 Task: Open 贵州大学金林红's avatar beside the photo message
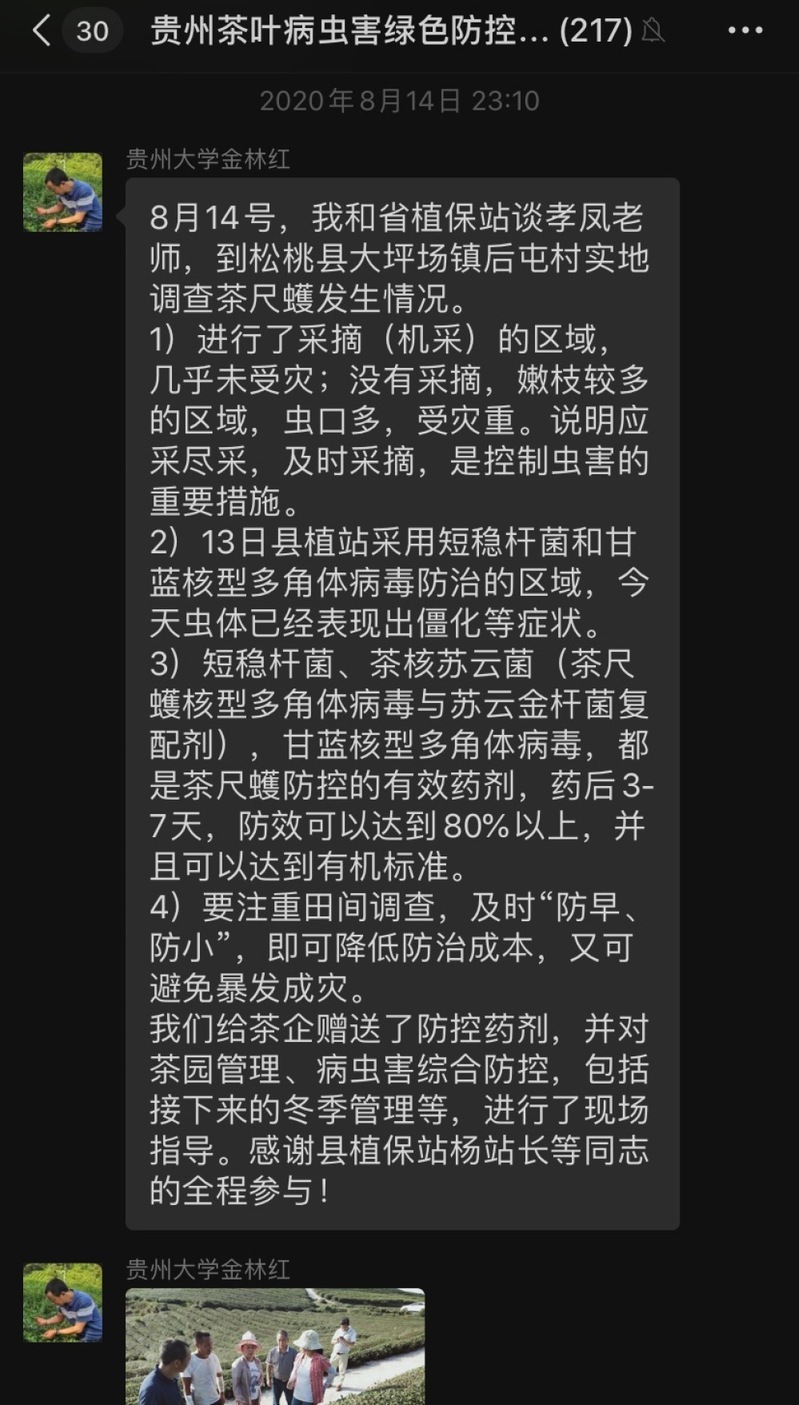63,1302
